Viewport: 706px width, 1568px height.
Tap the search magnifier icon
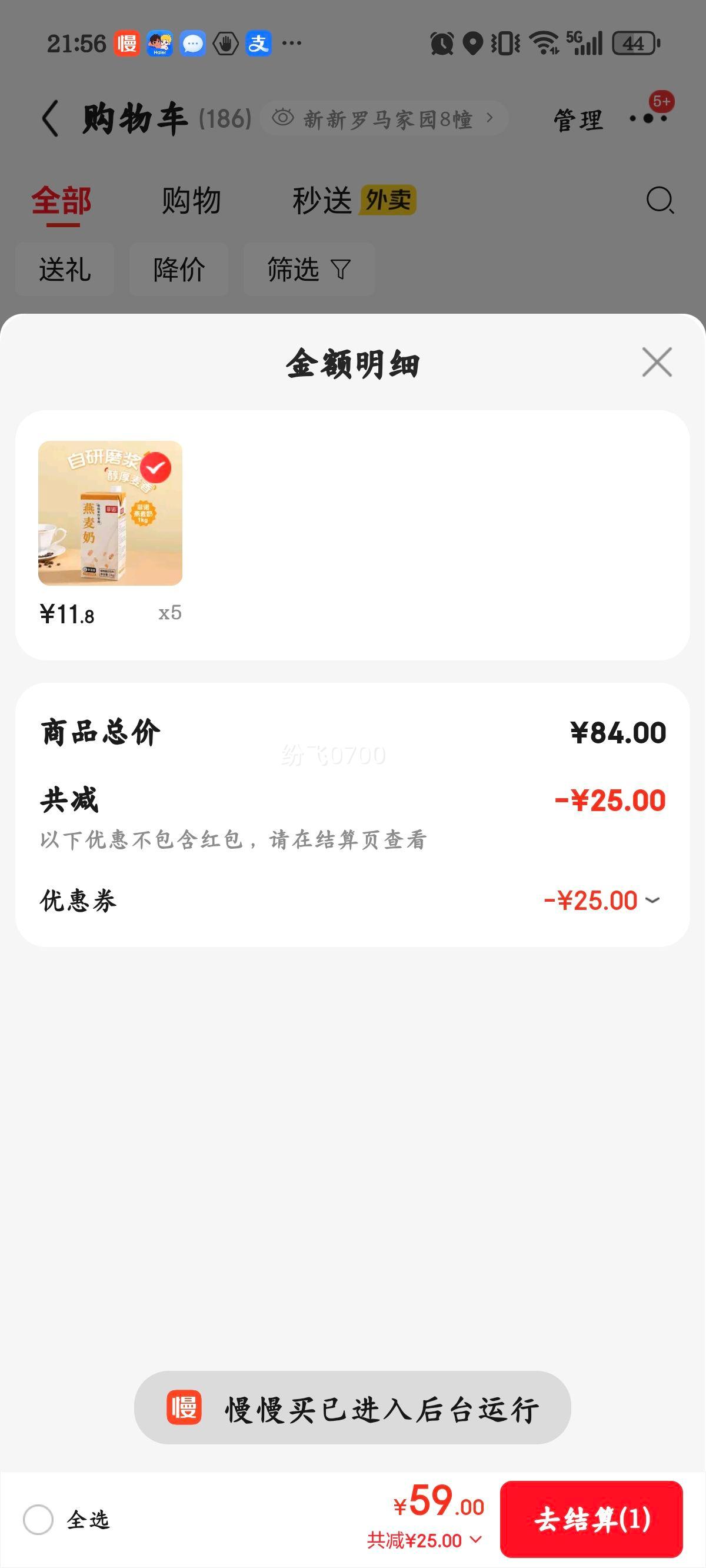660,201
